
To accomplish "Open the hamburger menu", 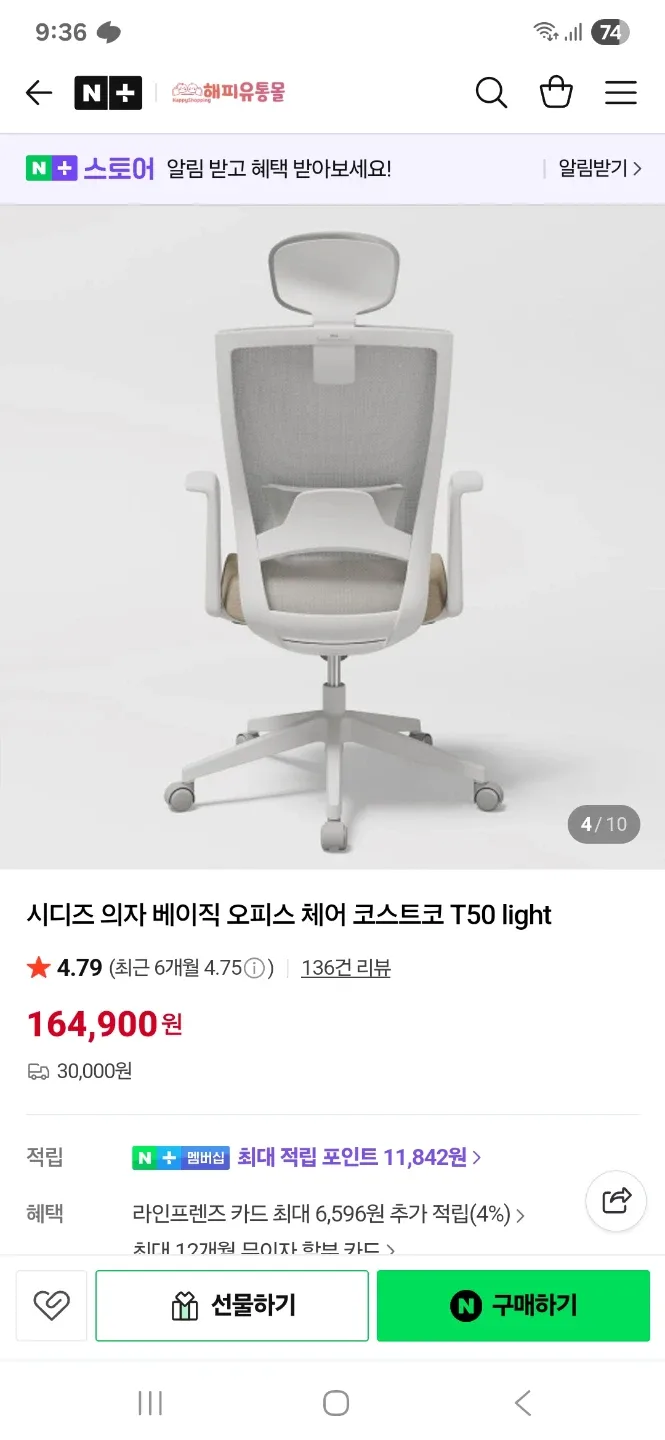I will pyautogui.click(x=621, y=93).
